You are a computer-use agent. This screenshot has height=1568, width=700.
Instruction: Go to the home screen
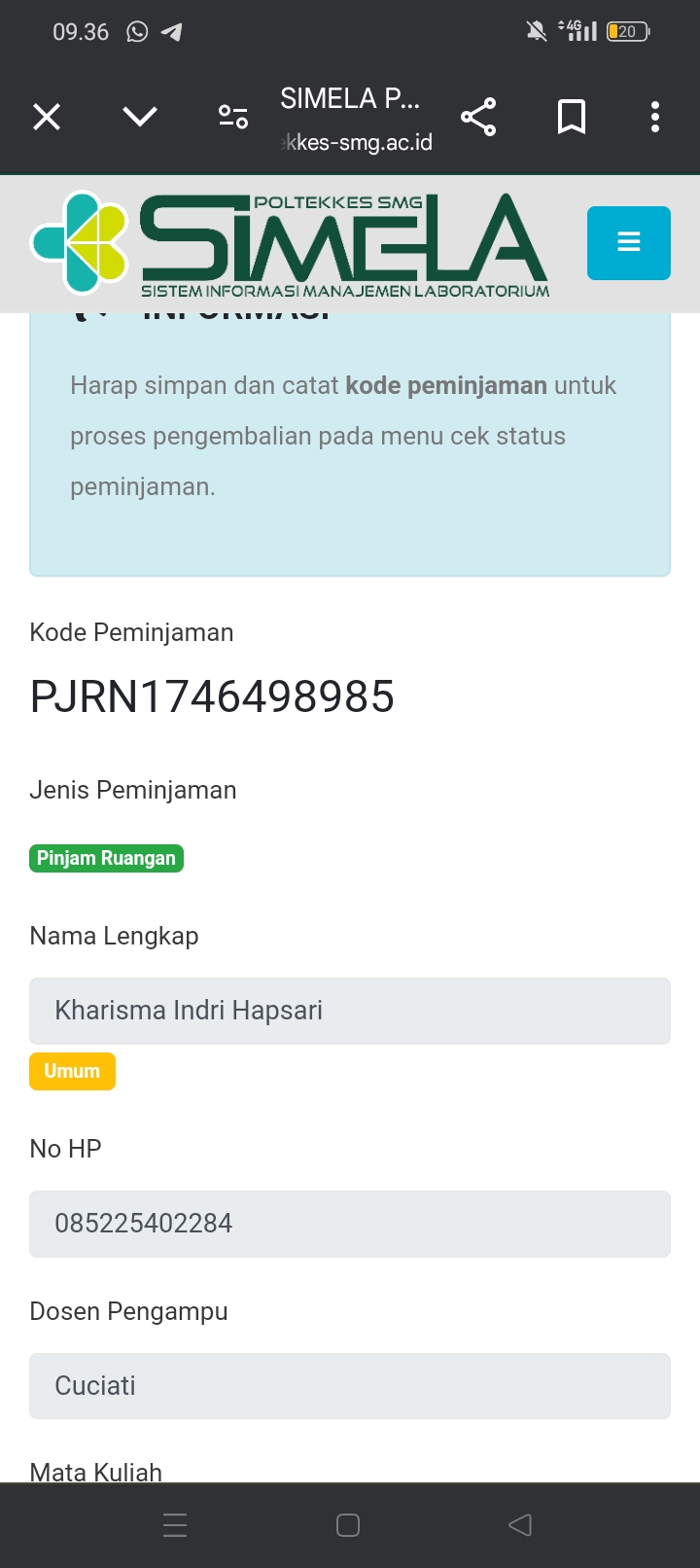pos(348,1525)
